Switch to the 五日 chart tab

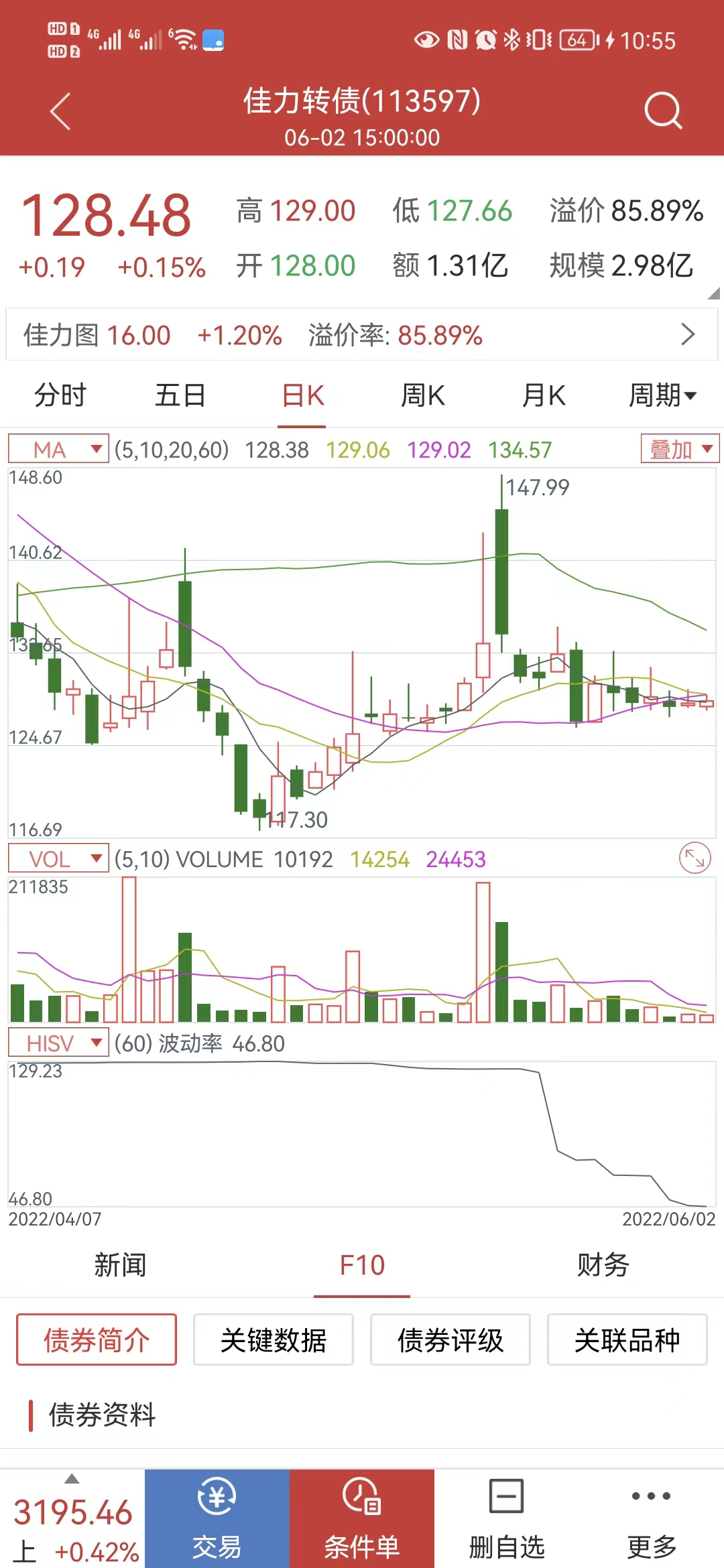(180, 395)
